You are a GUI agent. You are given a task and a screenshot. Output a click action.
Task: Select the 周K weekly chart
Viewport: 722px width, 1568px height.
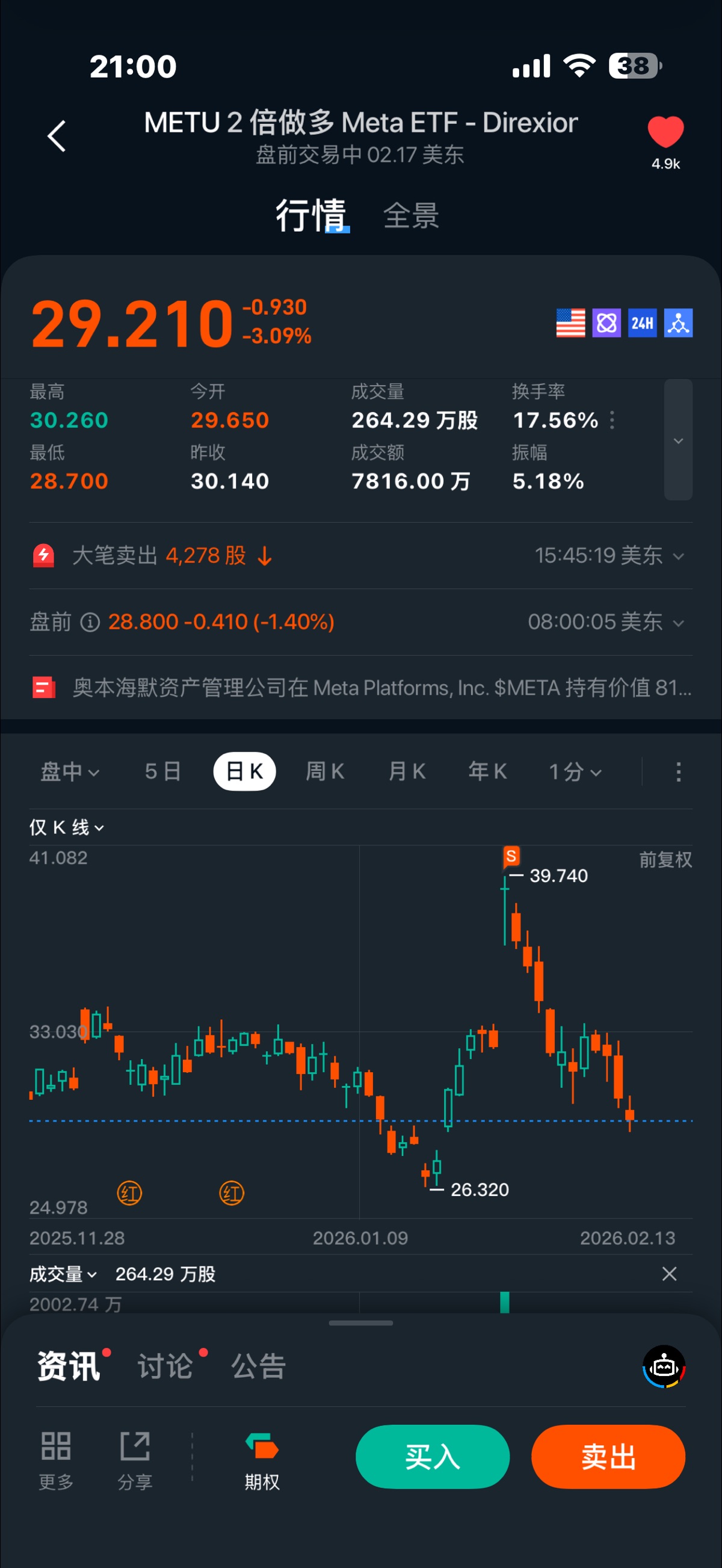[324, 772]
